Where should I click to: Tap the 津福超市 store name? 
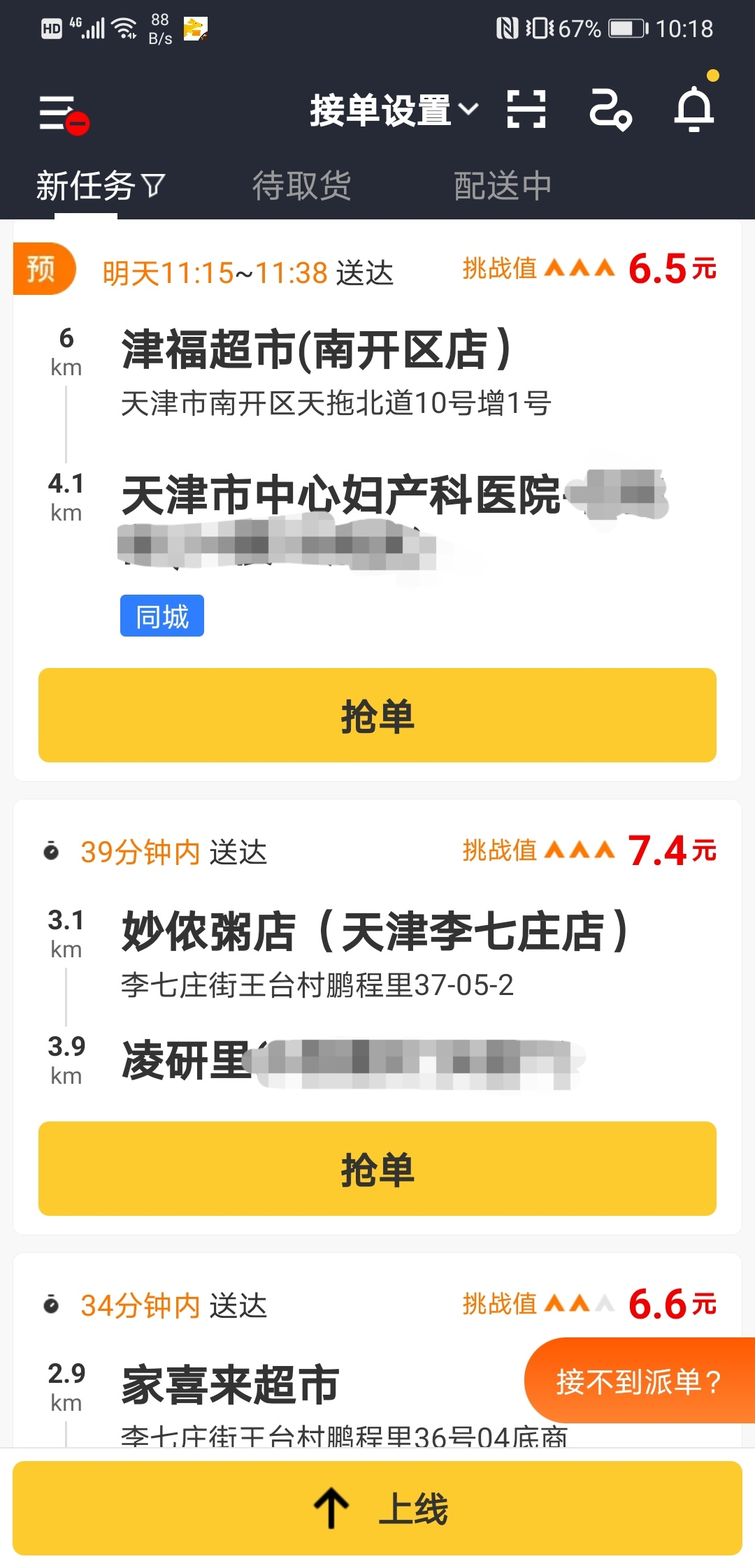tap(315, 345)
